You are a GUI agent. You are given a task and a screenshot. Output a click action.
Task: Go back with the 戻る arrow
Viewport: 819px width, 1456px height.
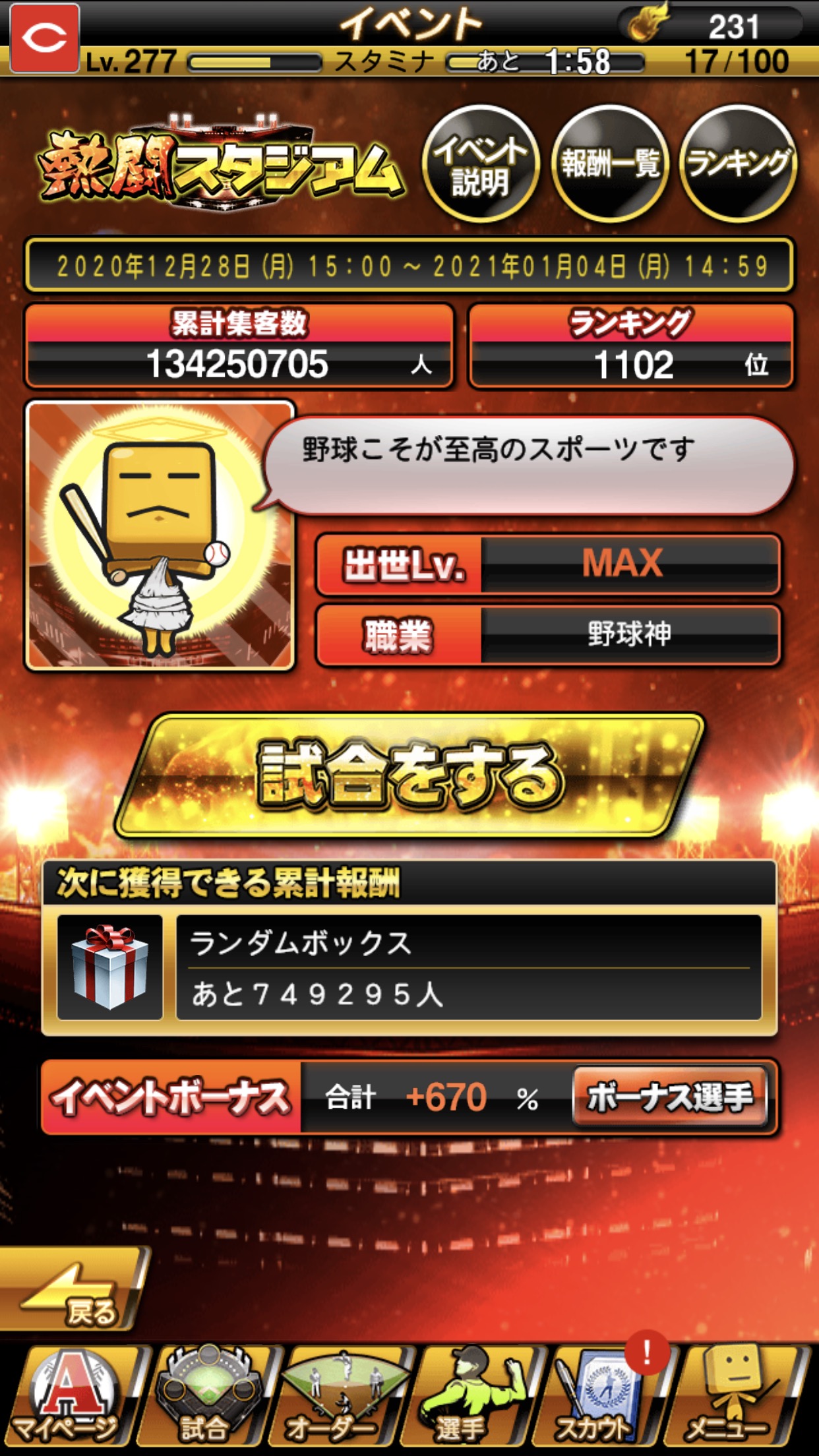(73, 1288)
